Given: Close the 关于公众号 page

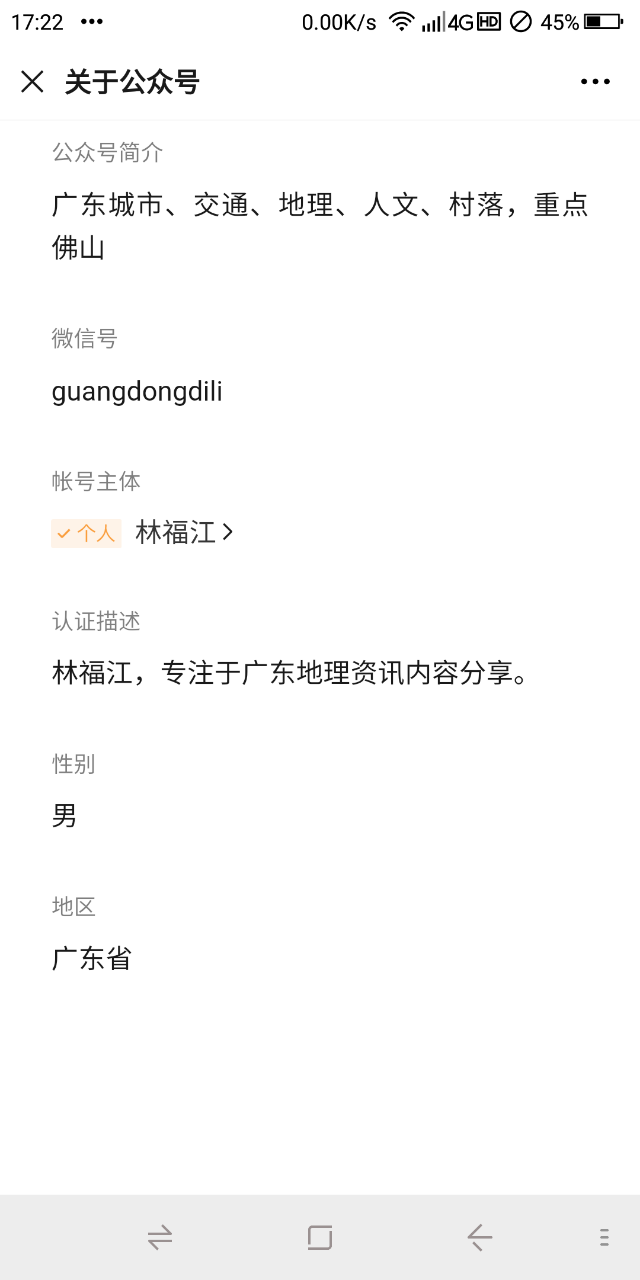Looking at the screenshot, I should click(32, 82).
